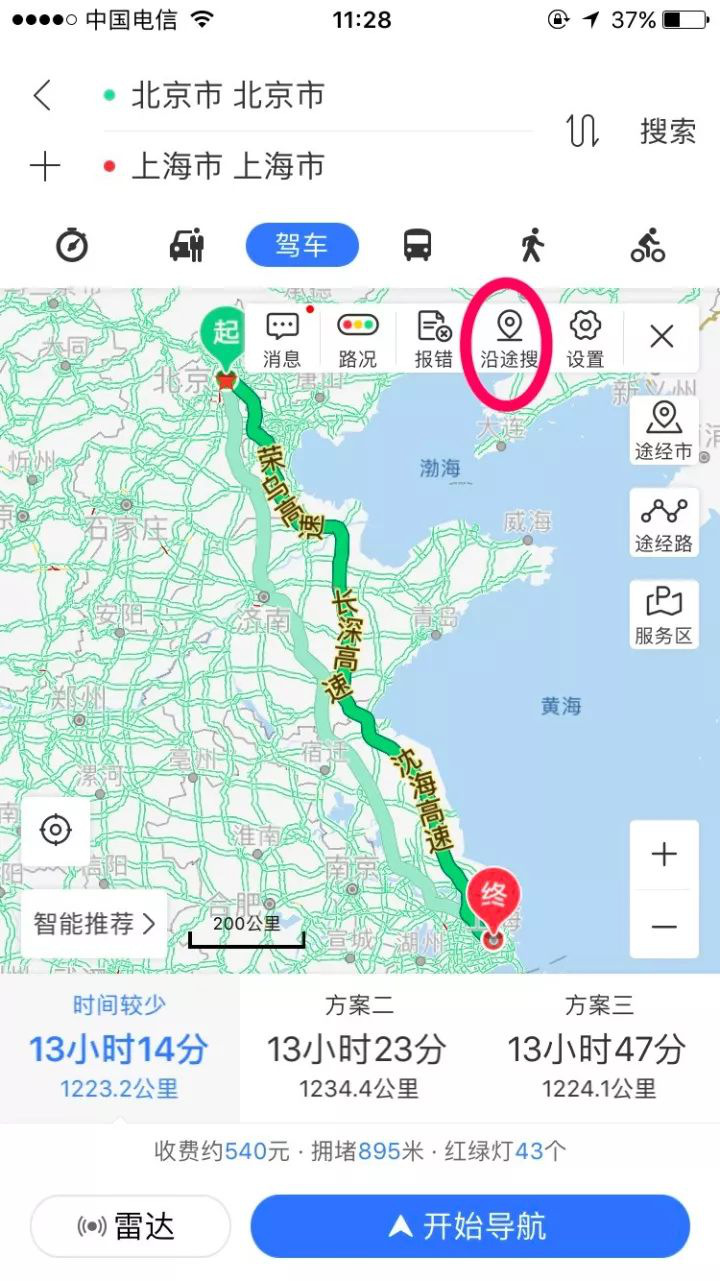Open 沿途搜 search along route

(x=509, y=339)
